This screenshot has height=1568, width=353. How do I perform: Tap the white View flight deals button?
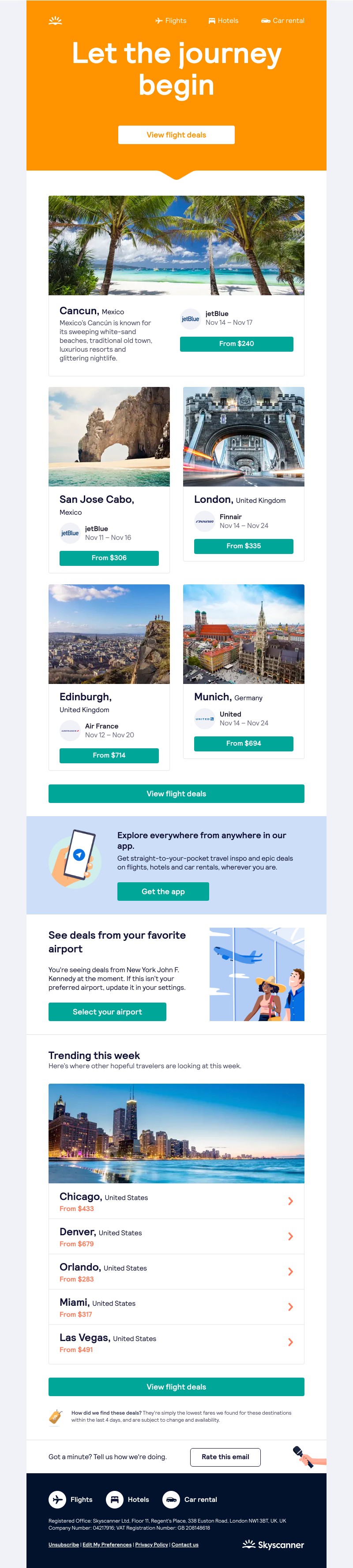tap(176, 135)
